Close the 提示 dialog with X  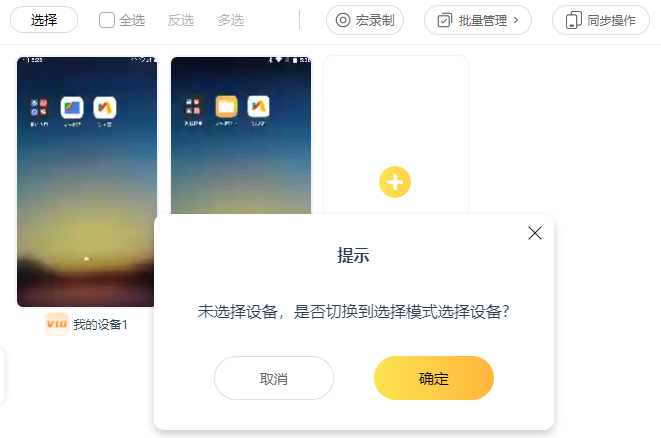pyautogui.click(x=535, y=233)
